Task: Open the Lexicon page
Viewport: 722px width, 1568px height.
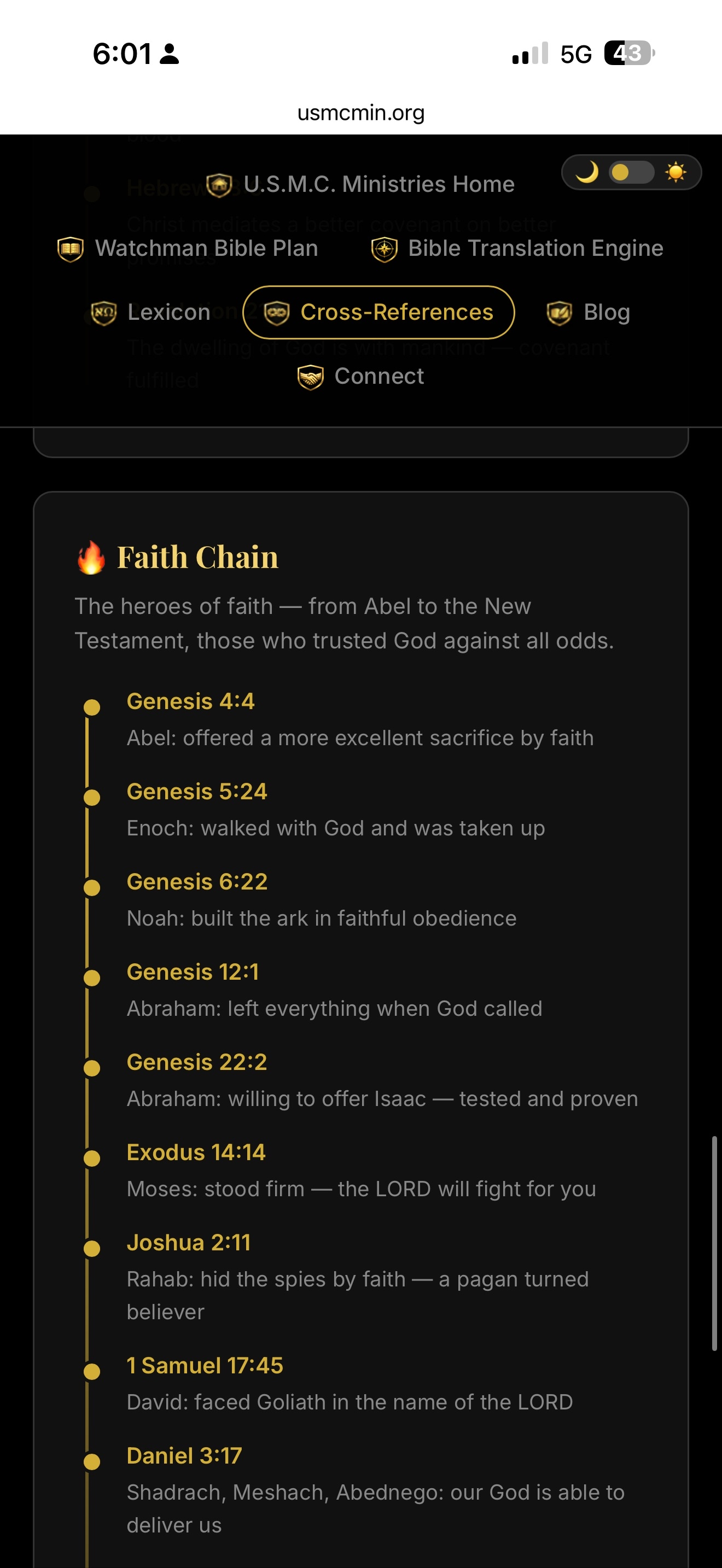Action: click(x=151, y=312)
